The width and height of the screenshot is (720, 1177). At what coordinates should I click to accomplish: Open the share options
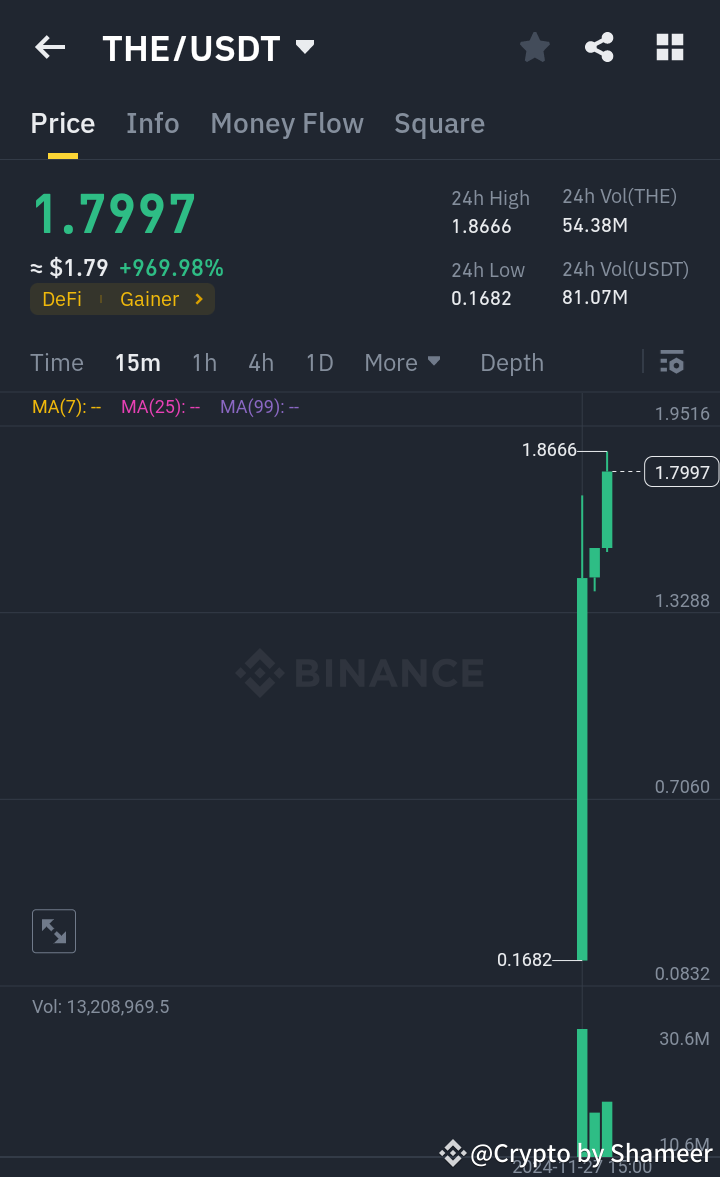(599, 47)
